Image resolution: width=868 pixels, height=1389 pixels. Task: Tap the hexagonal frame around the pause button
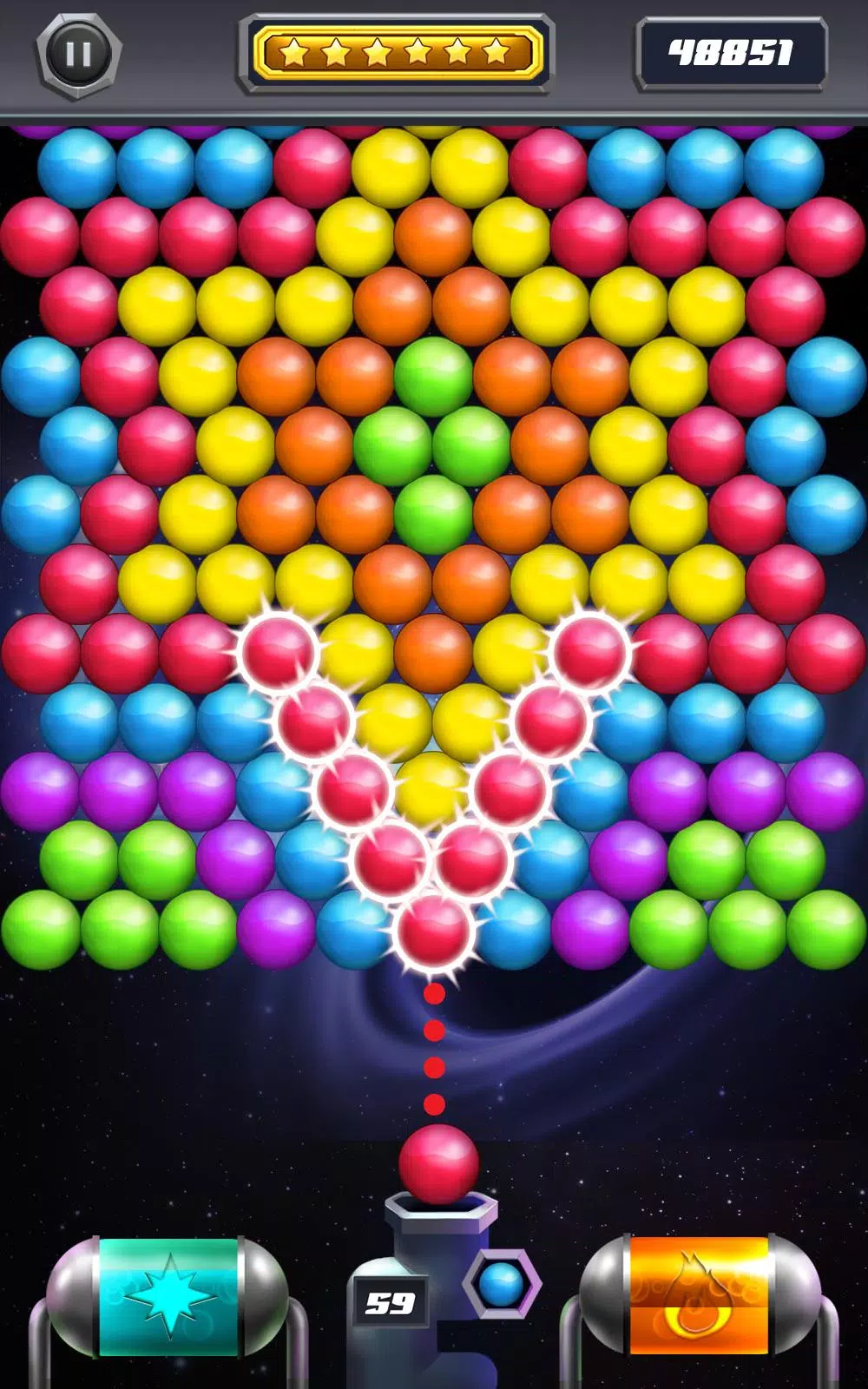tap(76, 54)
